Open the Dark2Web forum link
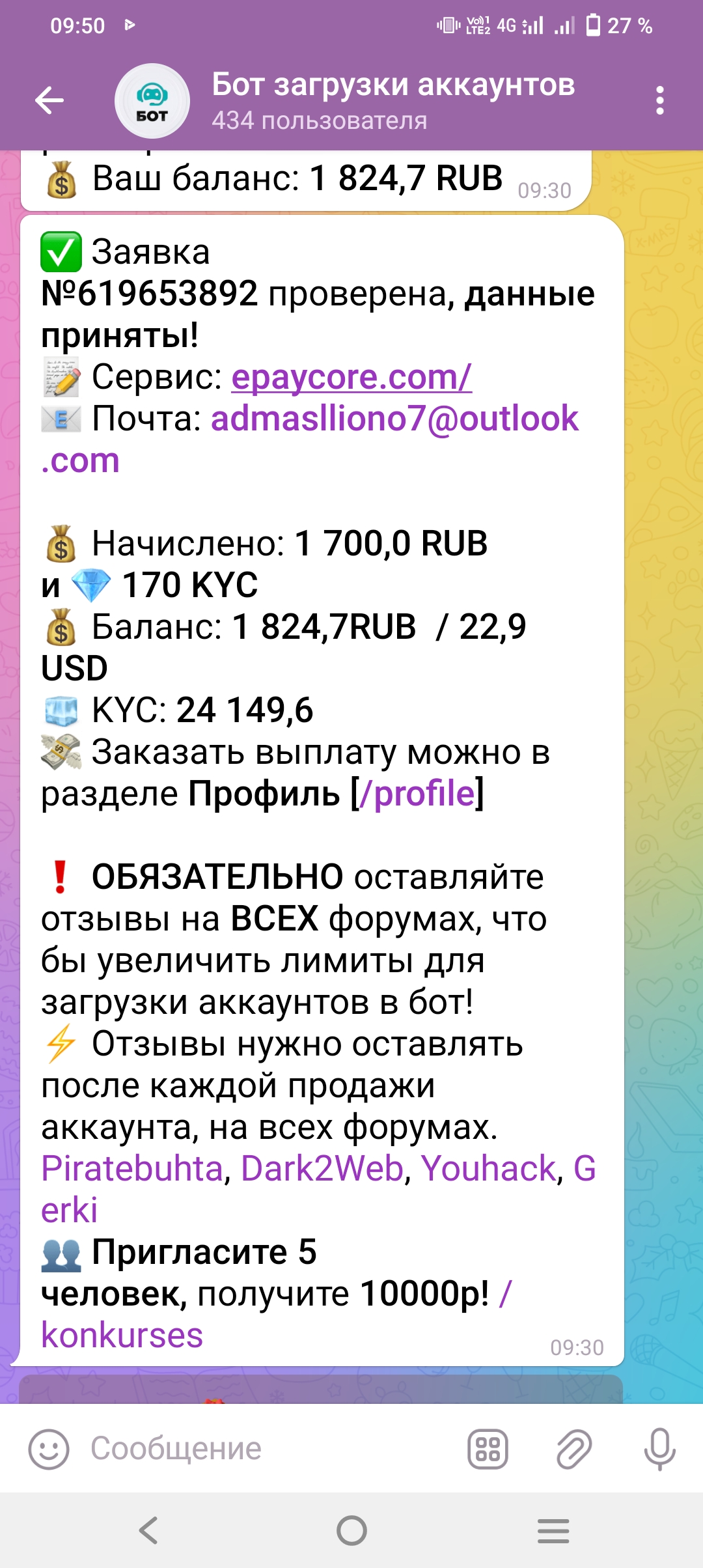The width and height of the screenshot is (703, 1568). 322,1169
